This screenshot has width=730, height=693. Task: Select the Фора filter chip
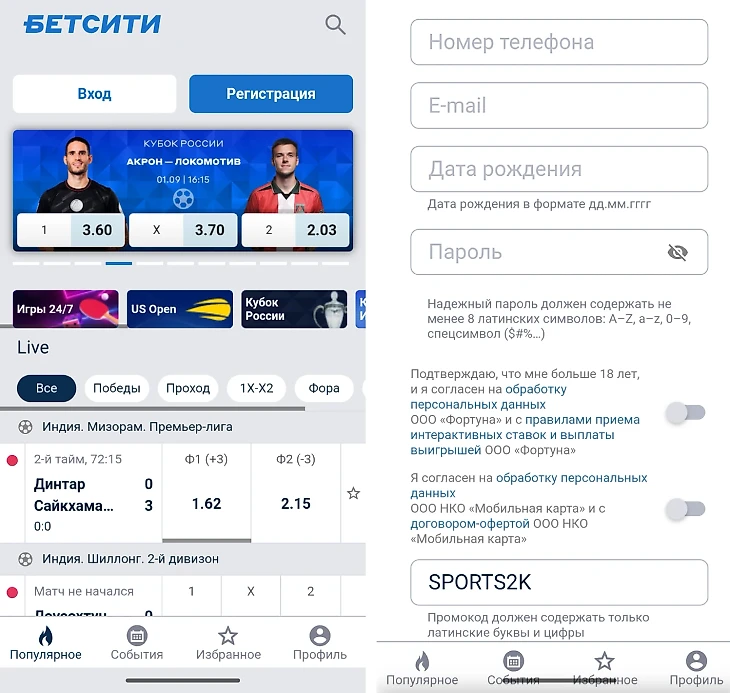point(324,388)
